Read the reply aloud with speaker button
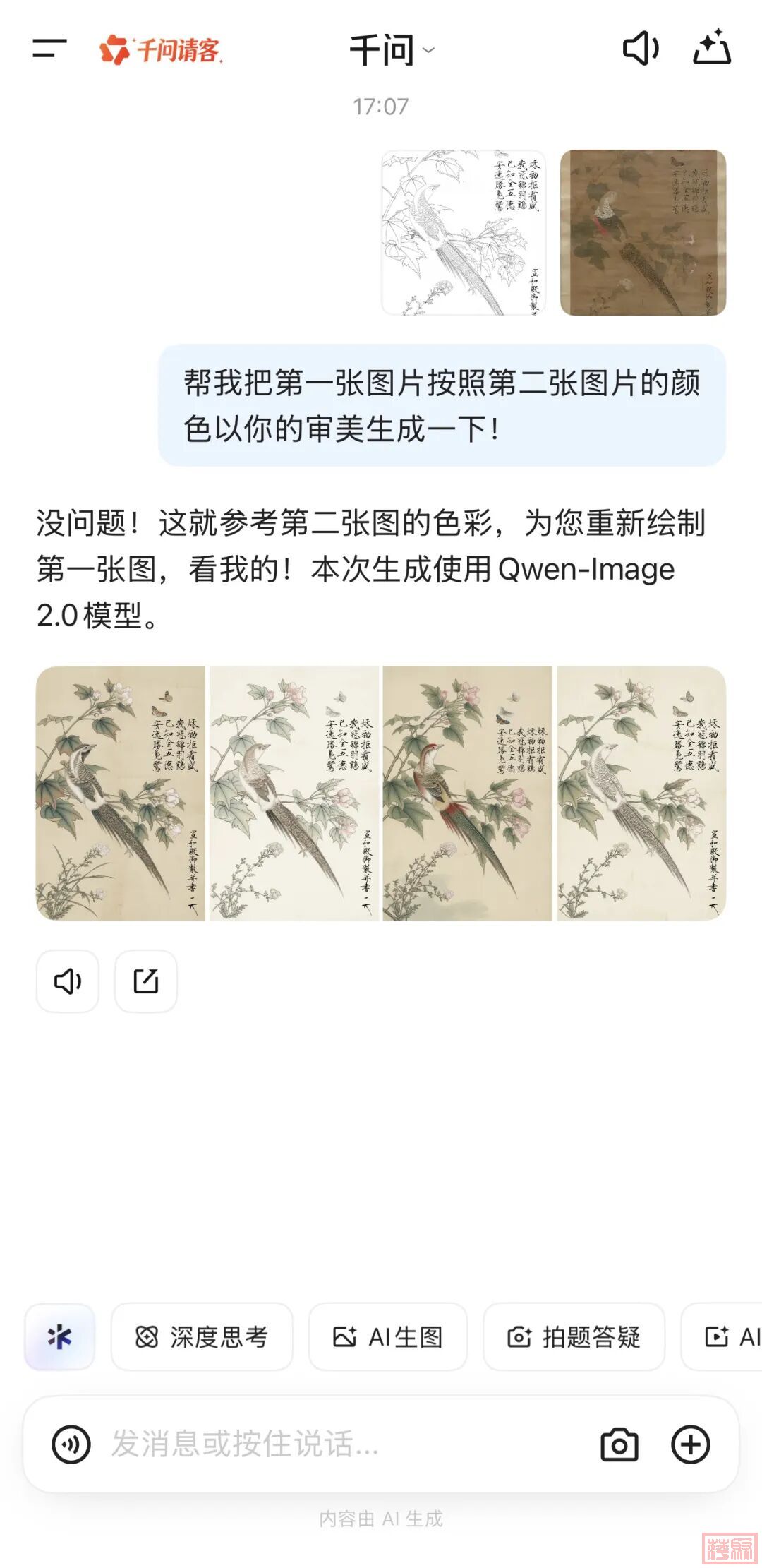The height and width of the screenshot is (1568, 762). (68, 981)
